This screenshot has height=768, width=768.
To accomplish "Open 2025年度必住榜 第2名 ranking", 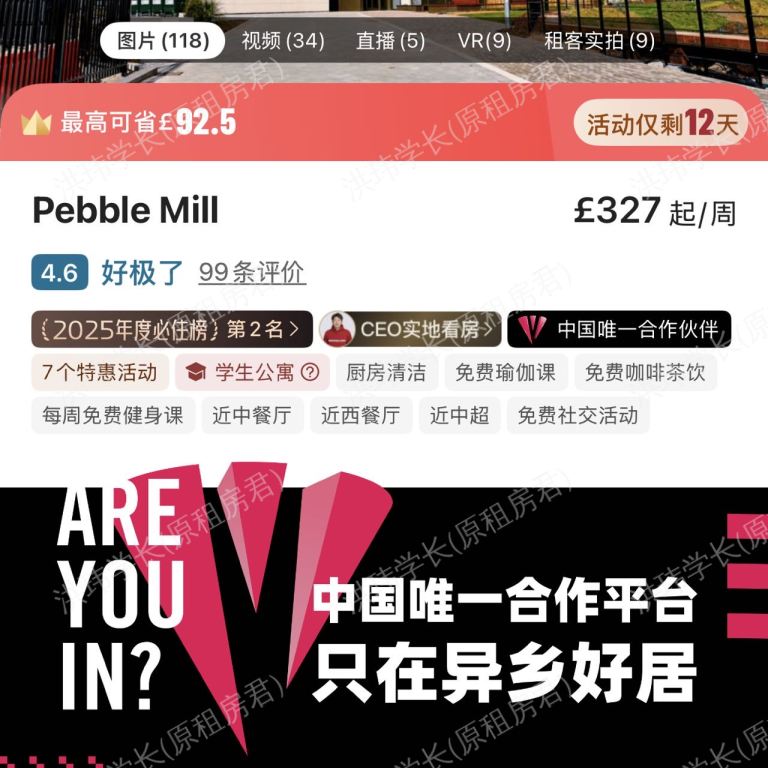I will pos(171,329).
